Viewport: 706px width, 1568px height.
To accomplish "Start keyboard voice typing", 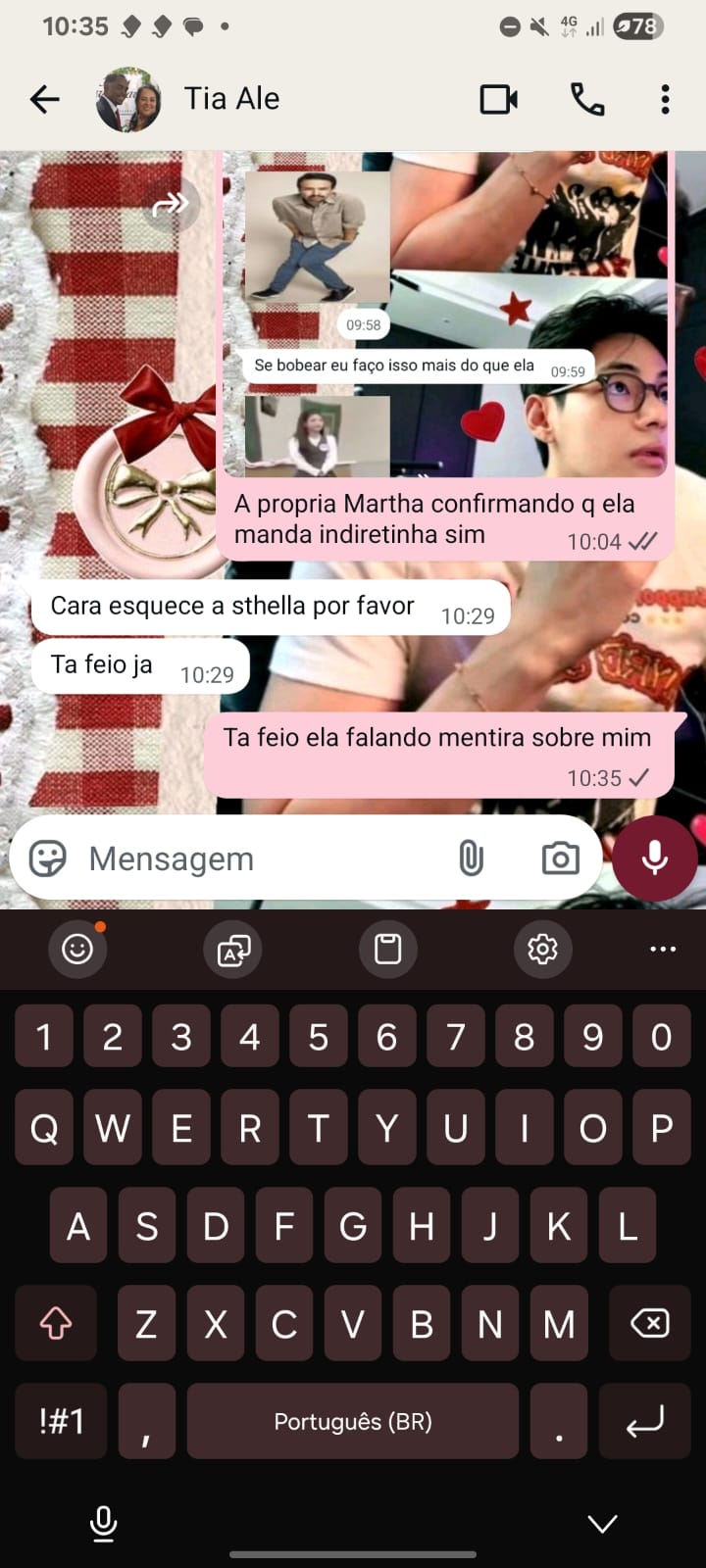I will 103,1523.
